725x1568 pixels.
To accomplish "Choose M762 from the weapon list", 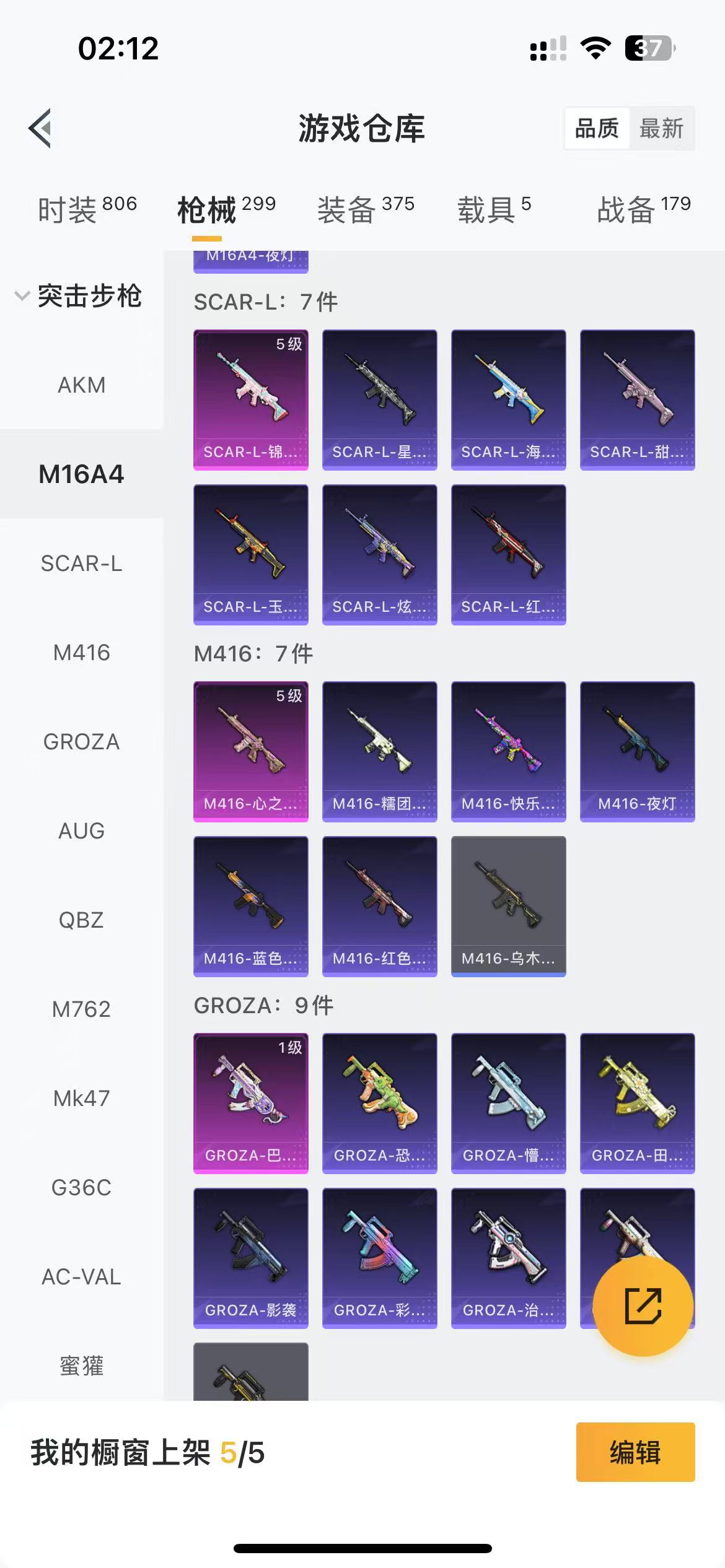I will 81,1009.
